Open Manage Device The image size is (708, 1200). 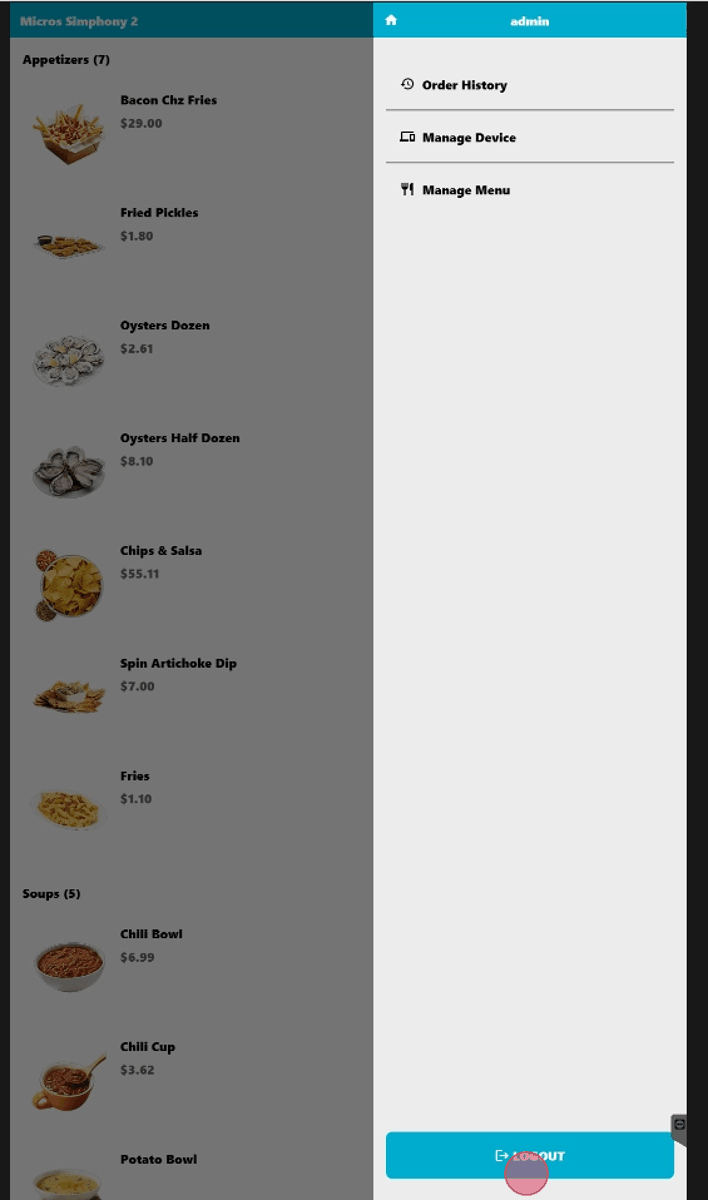[468, 138]
